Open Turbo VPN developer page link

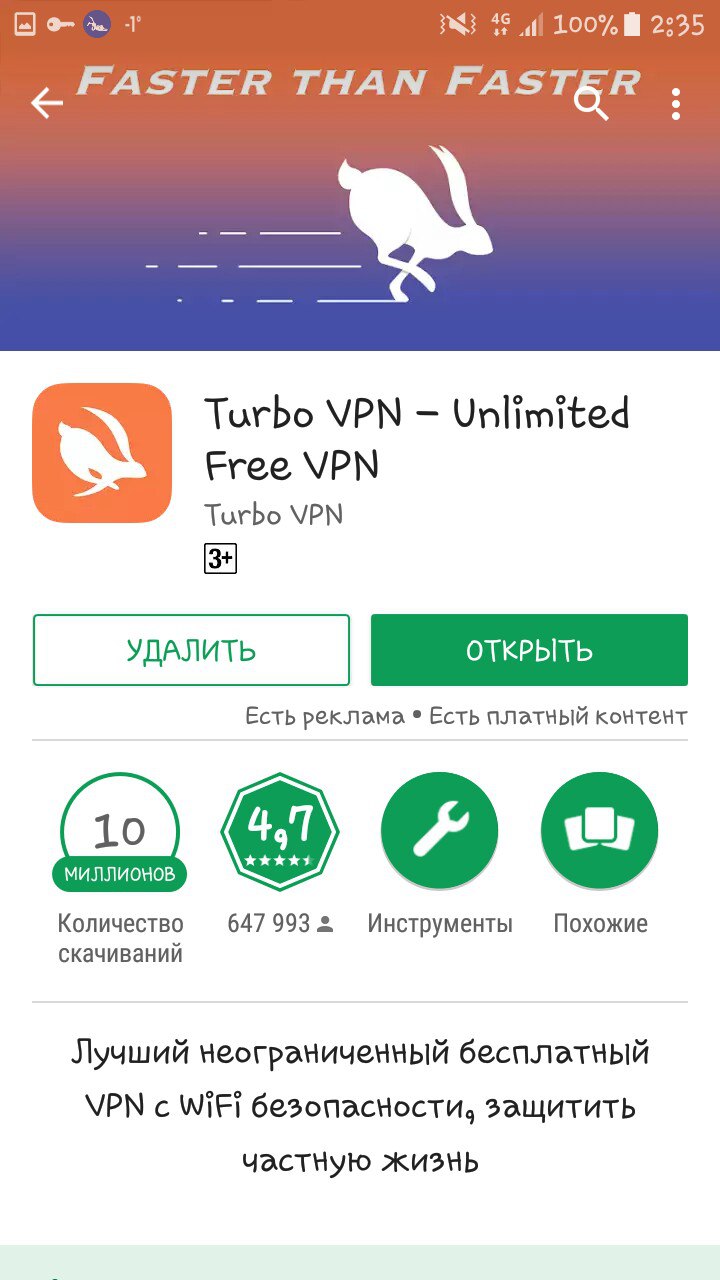tap(273, 514)
